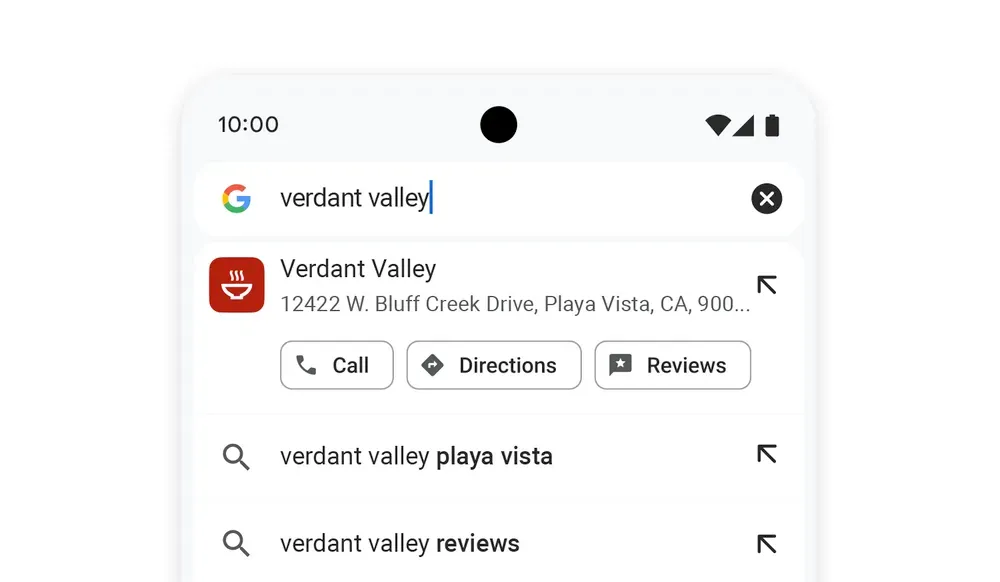Open Reviews for Verdant Valley
This screenshot has height=582, width=1000.
coord(672,365)
